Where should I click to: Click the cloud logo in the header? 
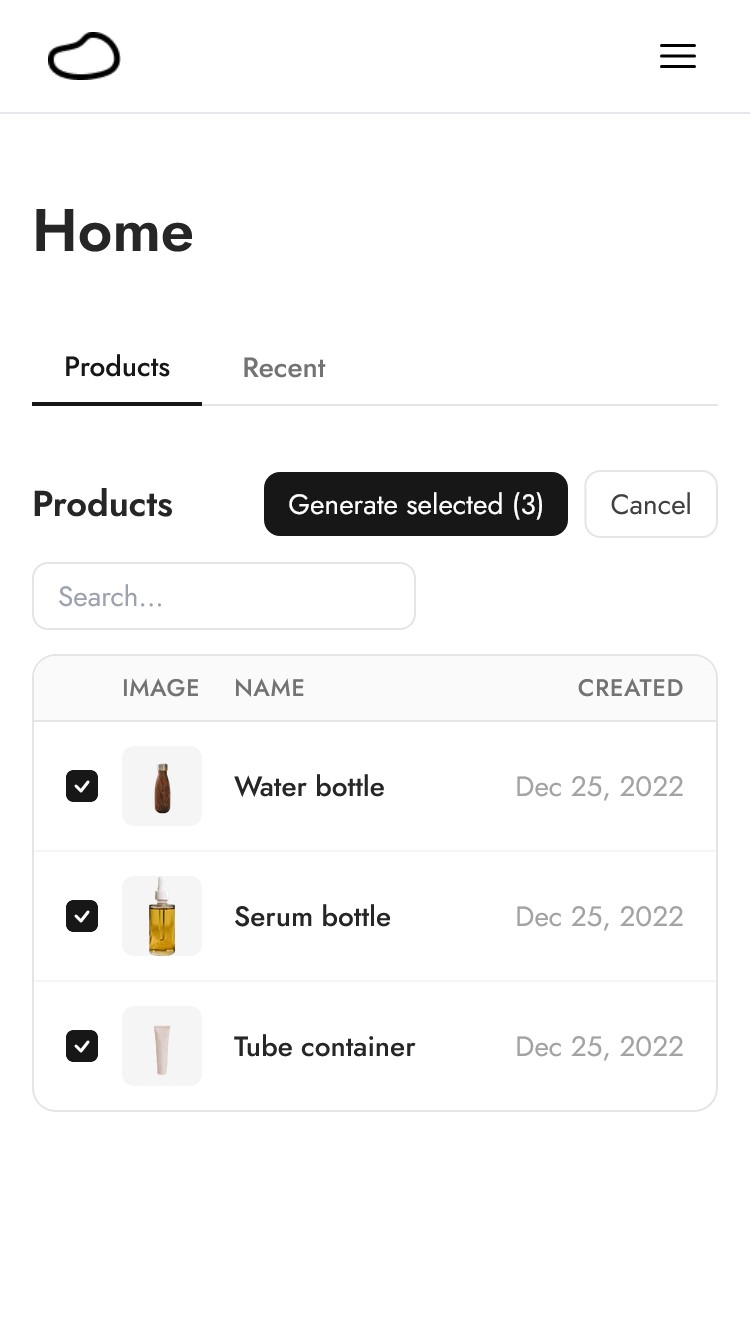pyautogui.click(x=84, y=56)
